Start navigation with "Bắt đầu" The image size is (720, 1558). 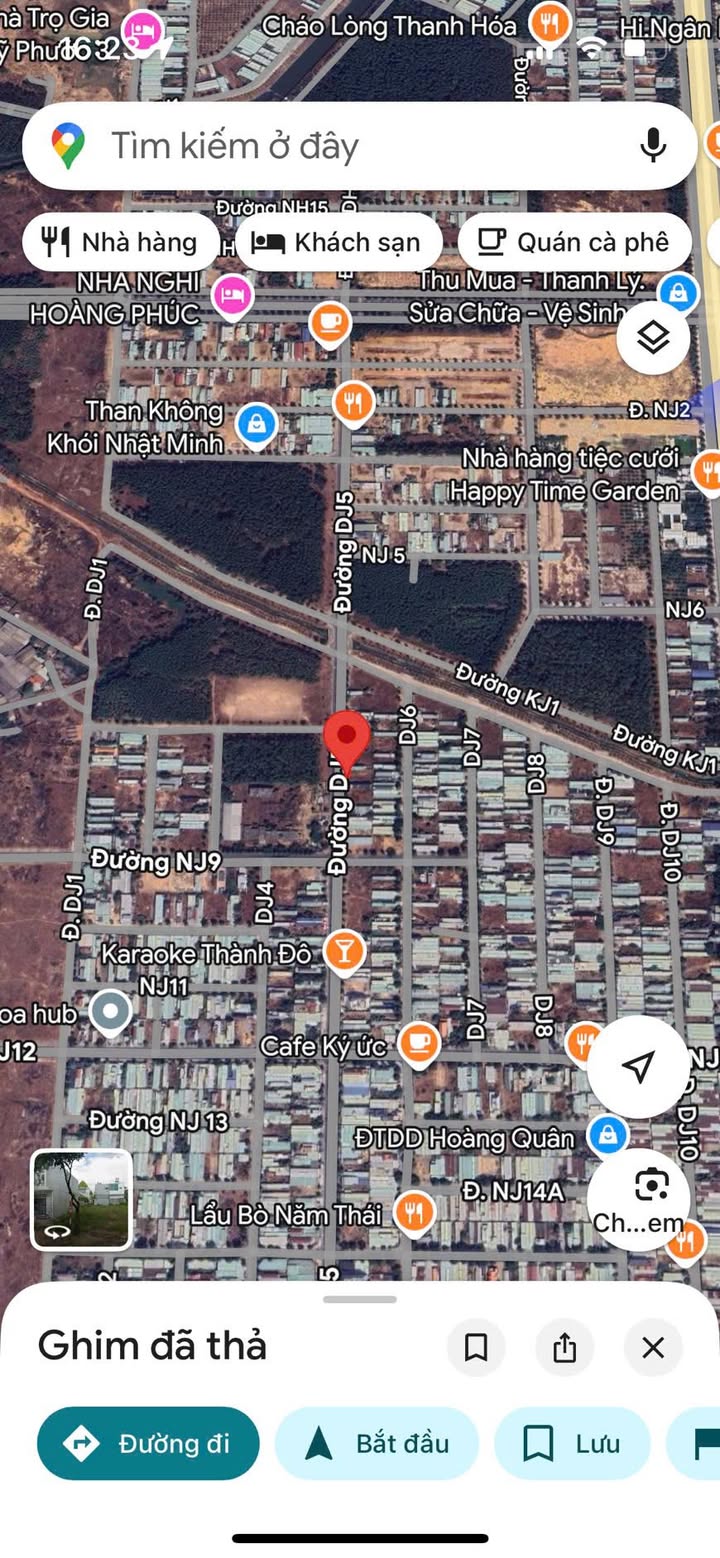point(377,1443)
